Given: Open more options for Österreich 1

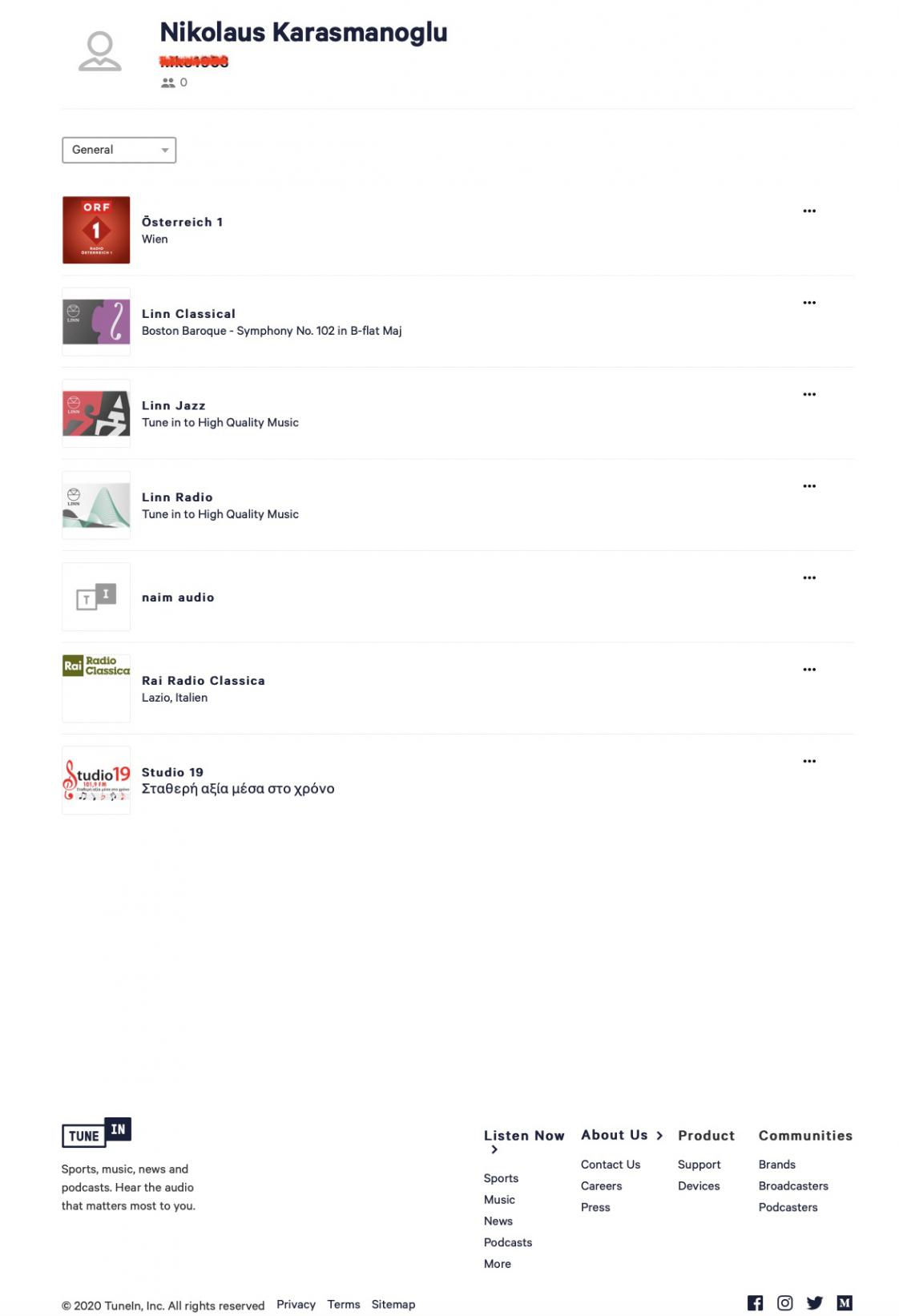Looking at the screenshot, I should (808, 211).
